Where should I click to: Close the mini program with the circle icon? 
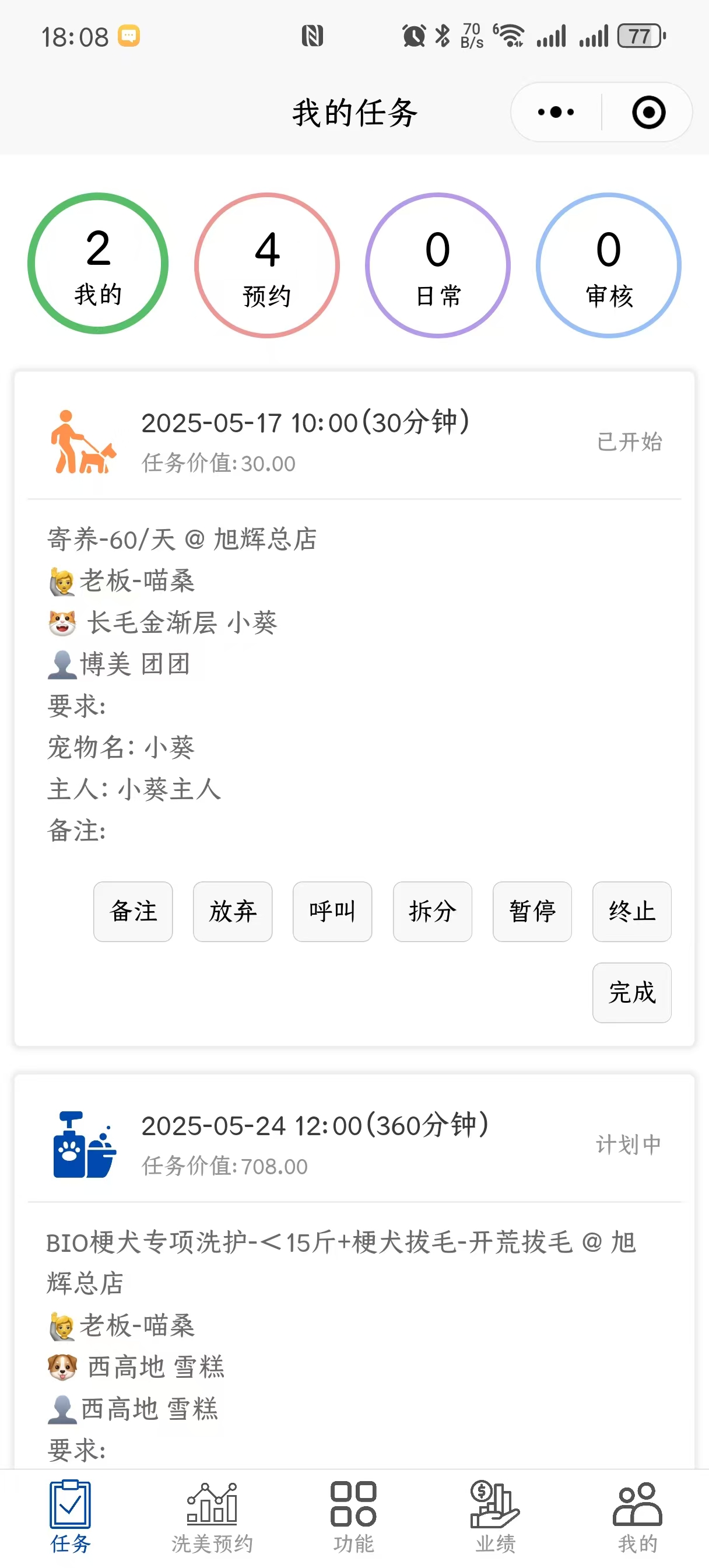point(648,113)
